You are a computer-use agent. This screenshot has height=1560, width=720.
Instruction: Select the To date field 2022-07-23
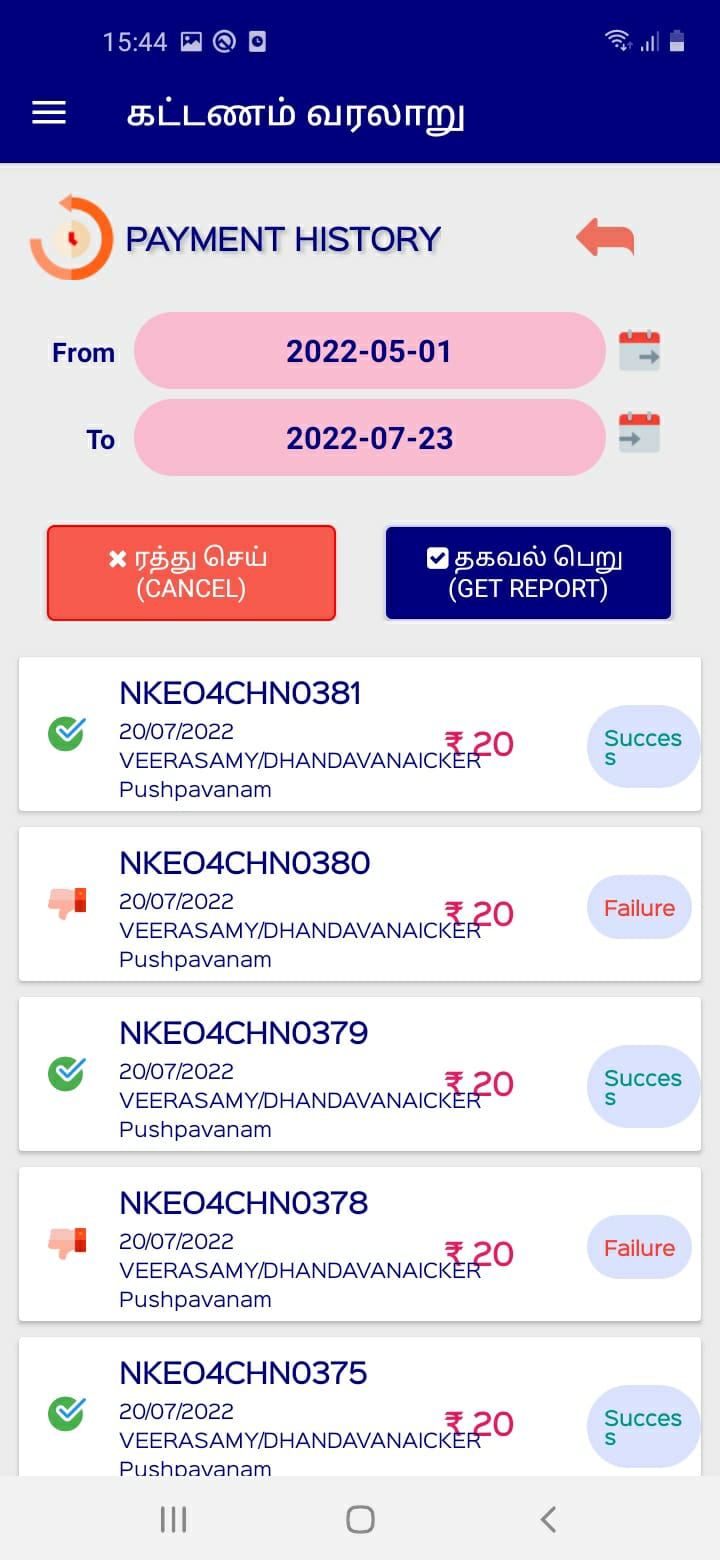[370, 438]
